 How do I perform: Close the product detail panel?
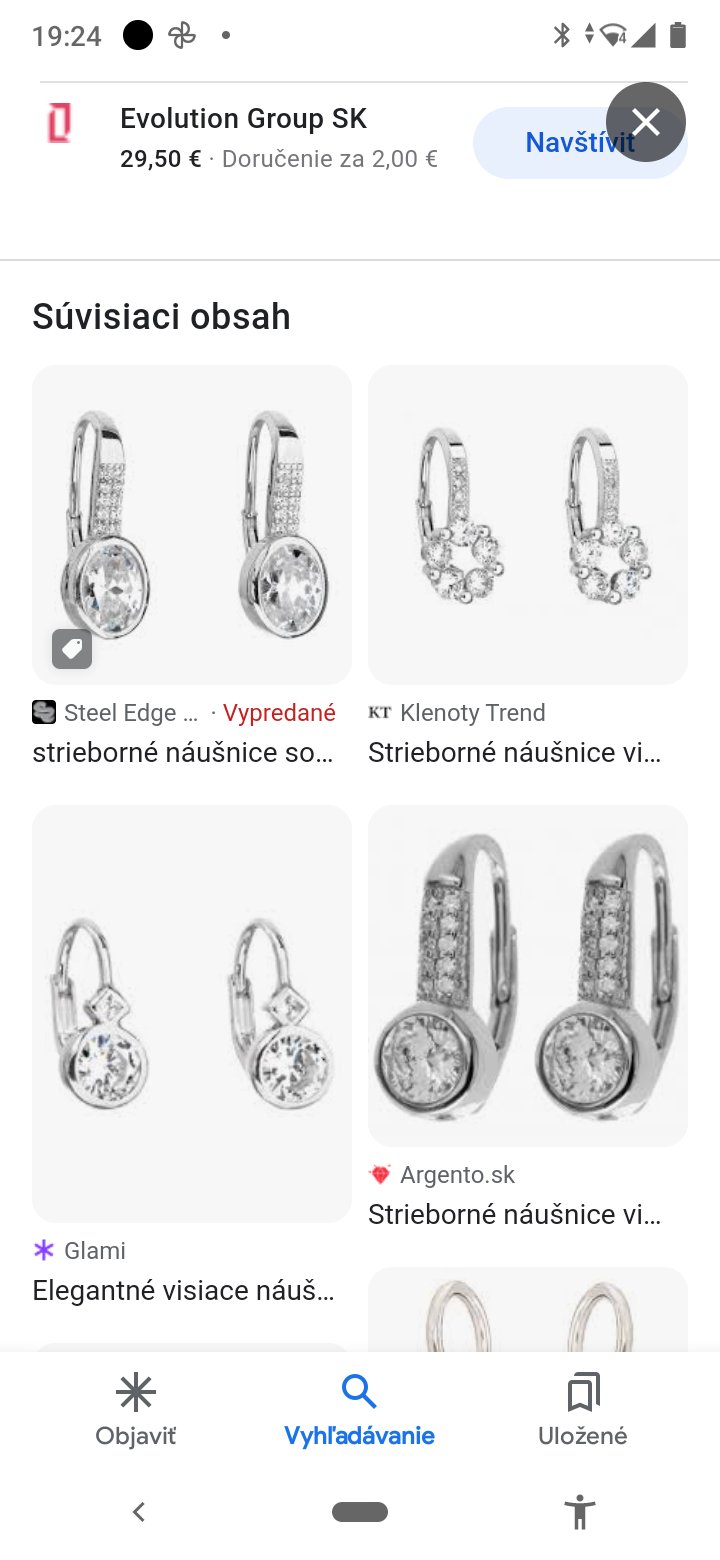[645, 122]
